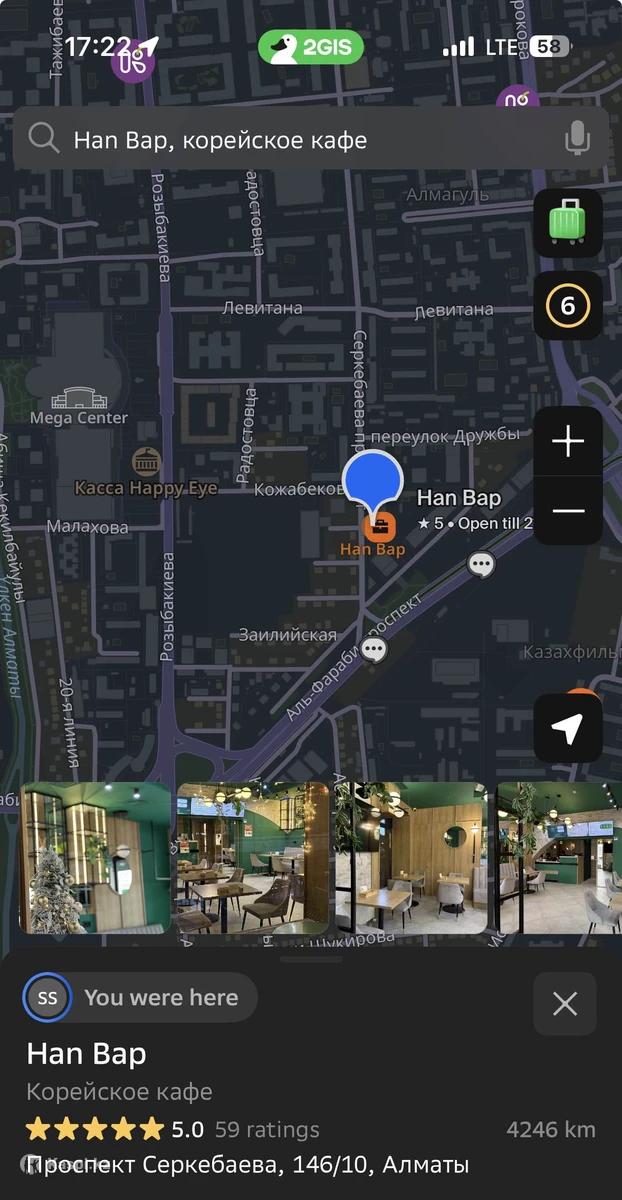Image resolution: width=622 pixels, height=1200 pixels.
Task: Center map on my current location
Action: pyautogui.click(x=567, y=729)
